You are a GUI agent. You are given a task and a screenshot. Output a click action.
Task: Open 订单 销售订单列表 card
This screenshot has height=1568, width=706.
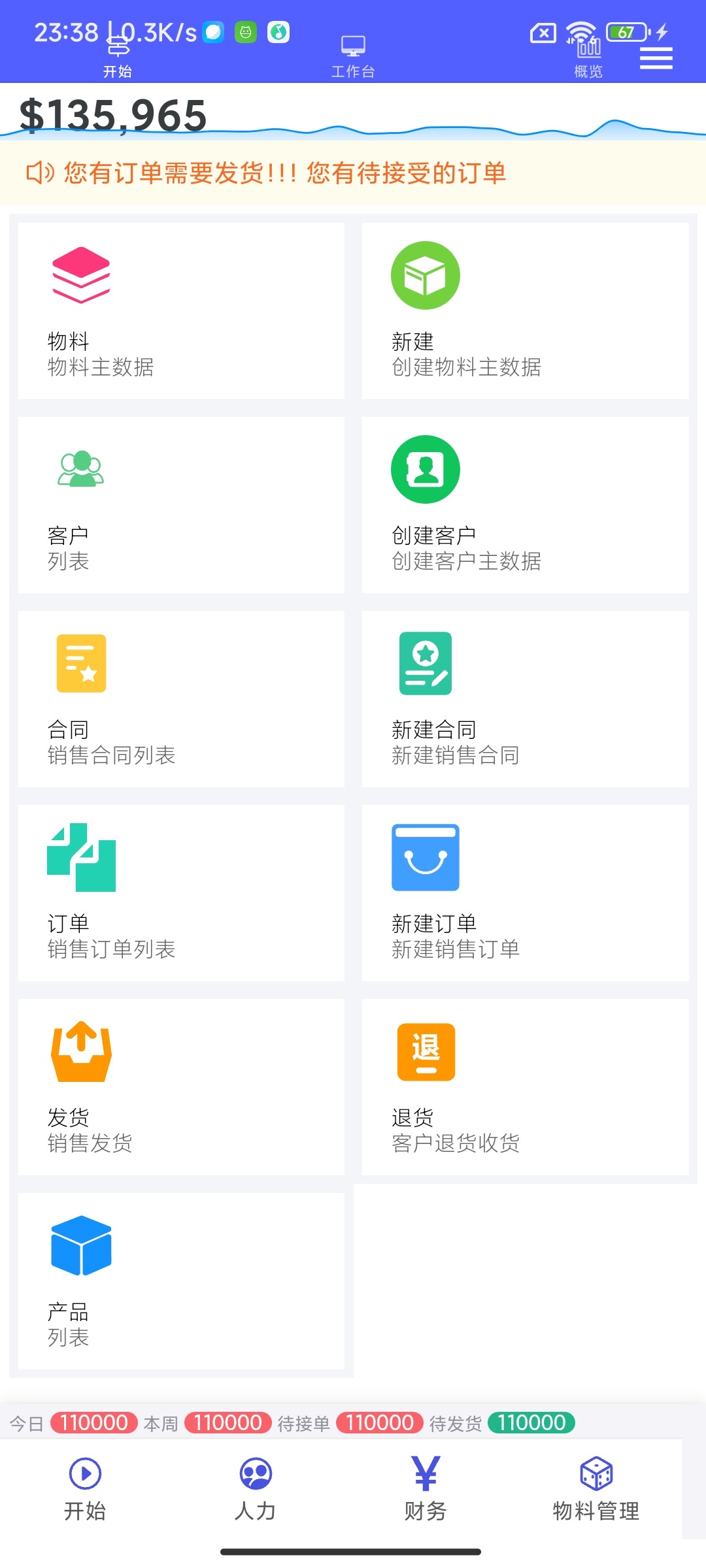[181, 893]
